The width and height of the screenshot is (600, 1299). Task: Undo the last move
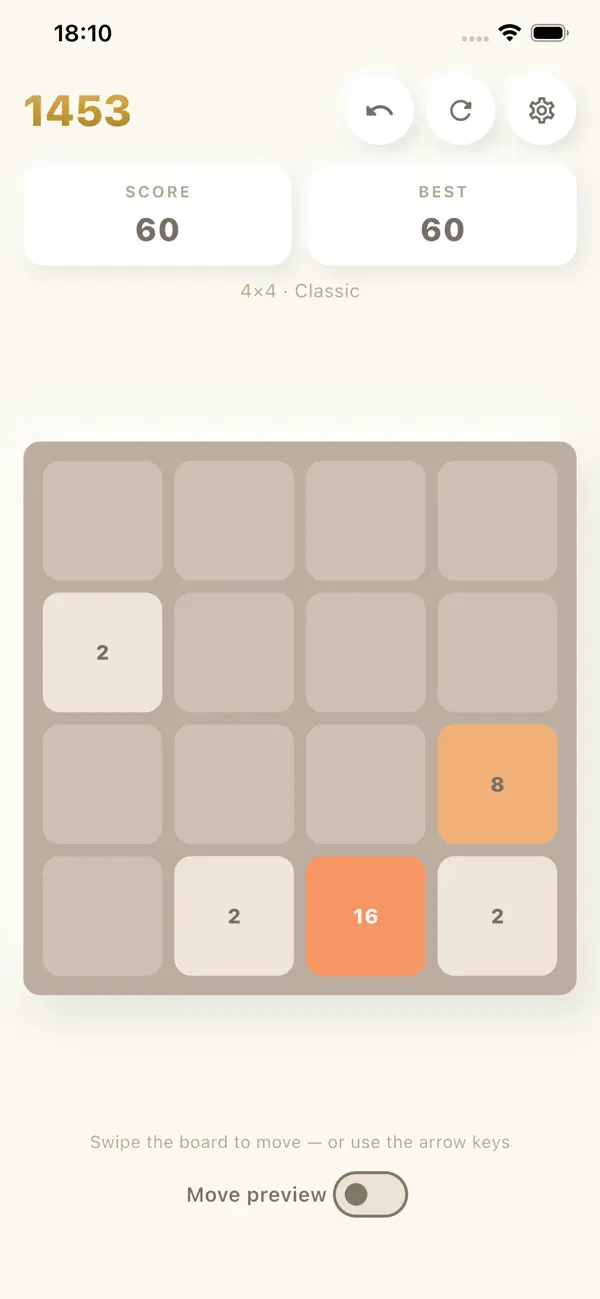(x=379, y=110)
